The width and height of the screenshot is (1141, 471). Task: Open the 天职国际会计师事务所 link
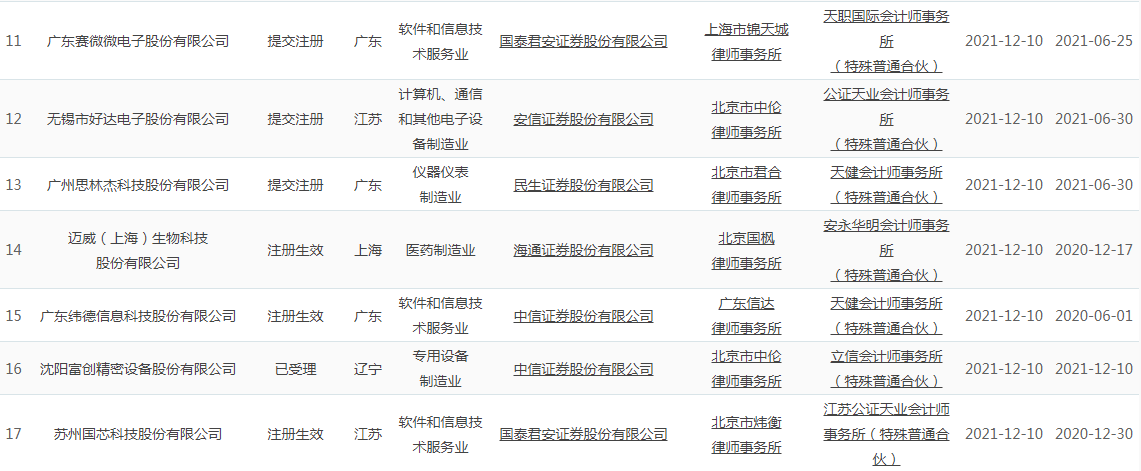(886, 17)
